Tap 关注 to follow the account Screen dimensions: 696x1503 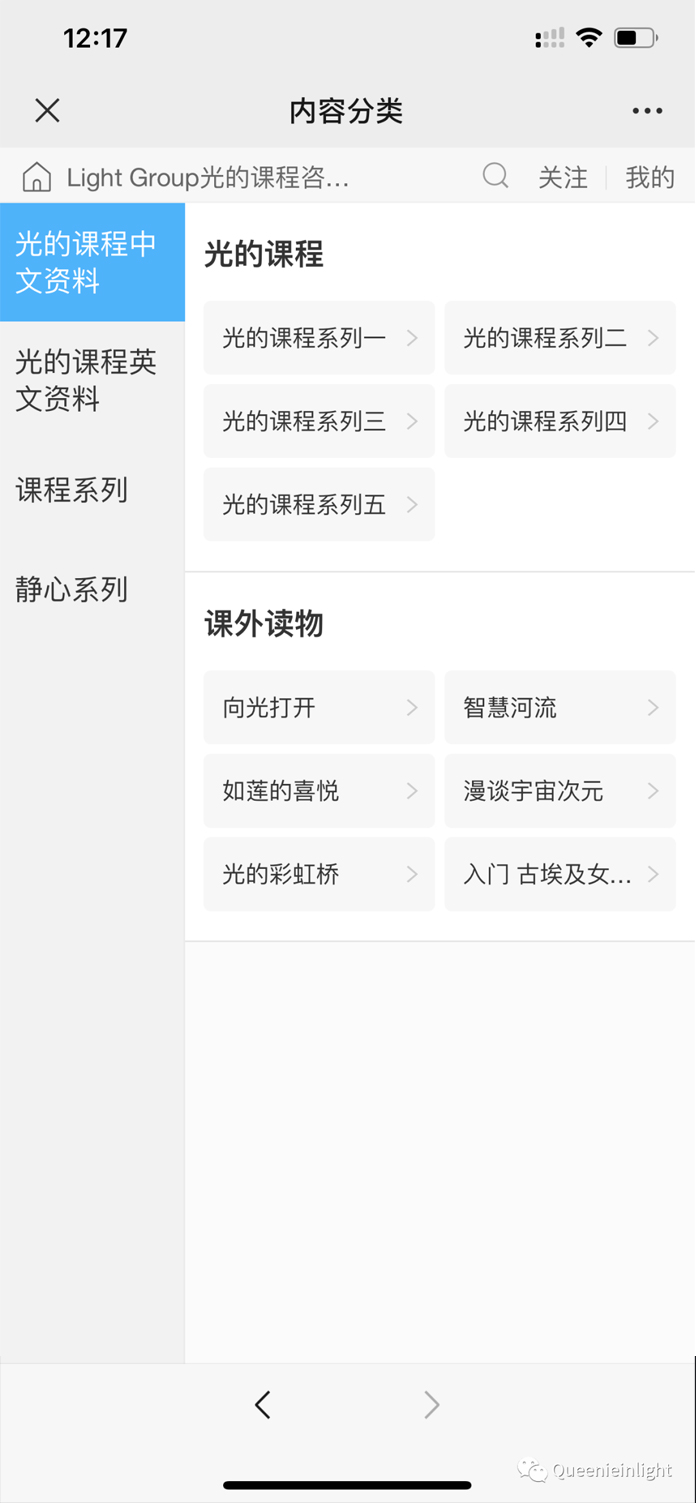click(563, 178)
